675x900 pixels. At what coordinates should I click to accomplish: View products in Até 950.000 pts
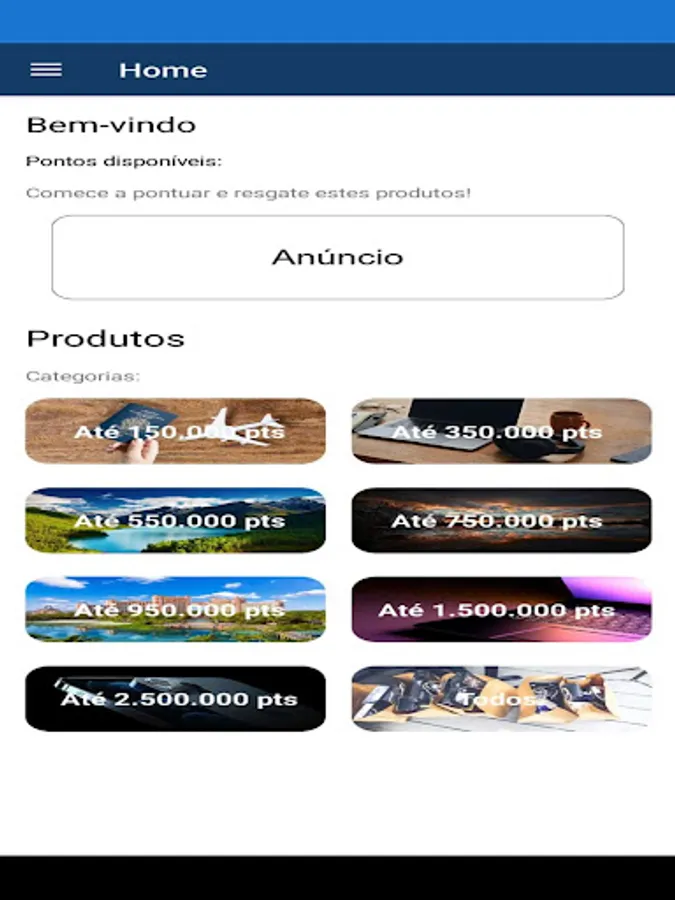point(175,609)
